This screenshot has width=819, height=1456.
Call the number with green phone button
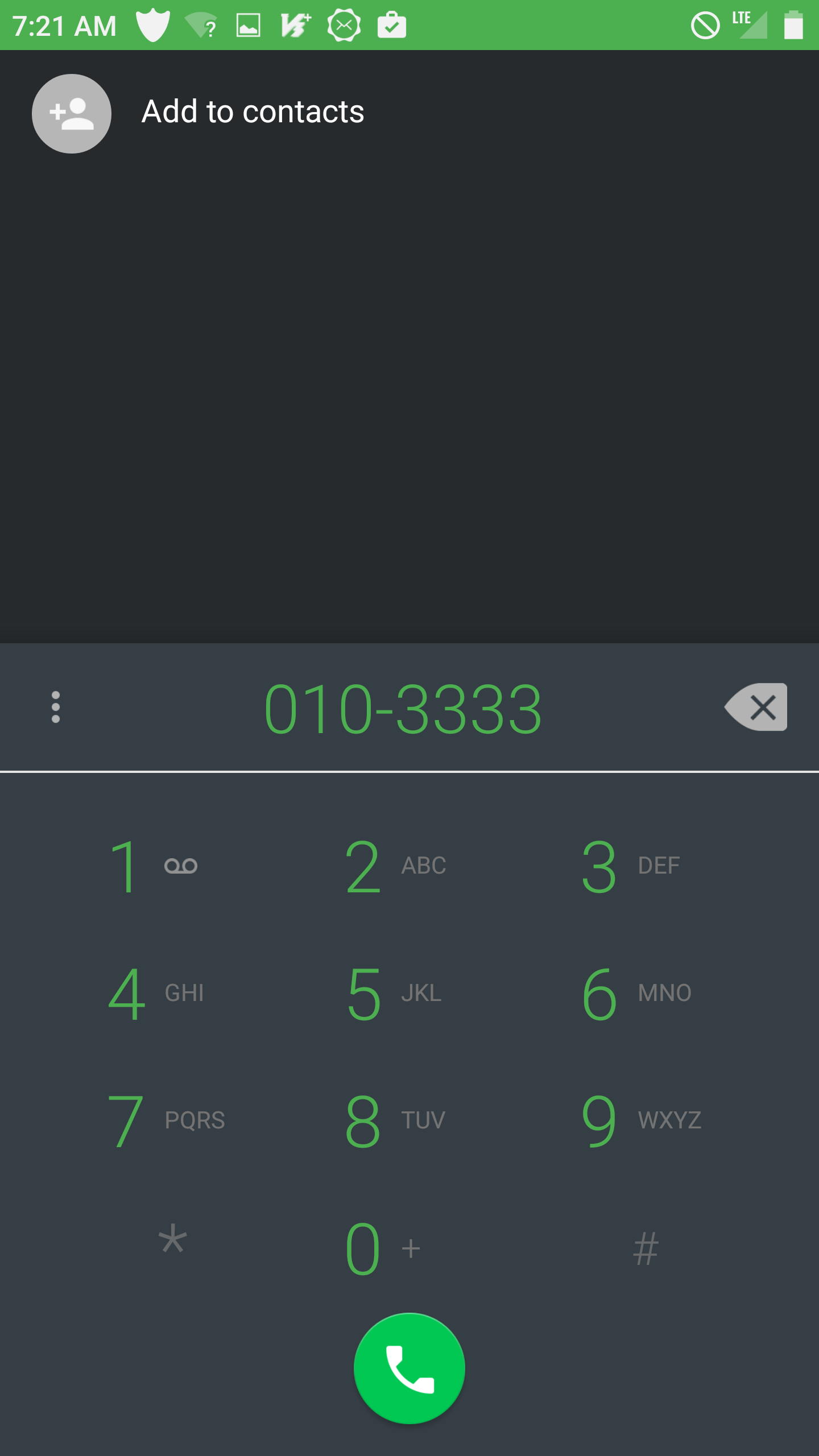pyautogui.click(x=409, y=1368)
